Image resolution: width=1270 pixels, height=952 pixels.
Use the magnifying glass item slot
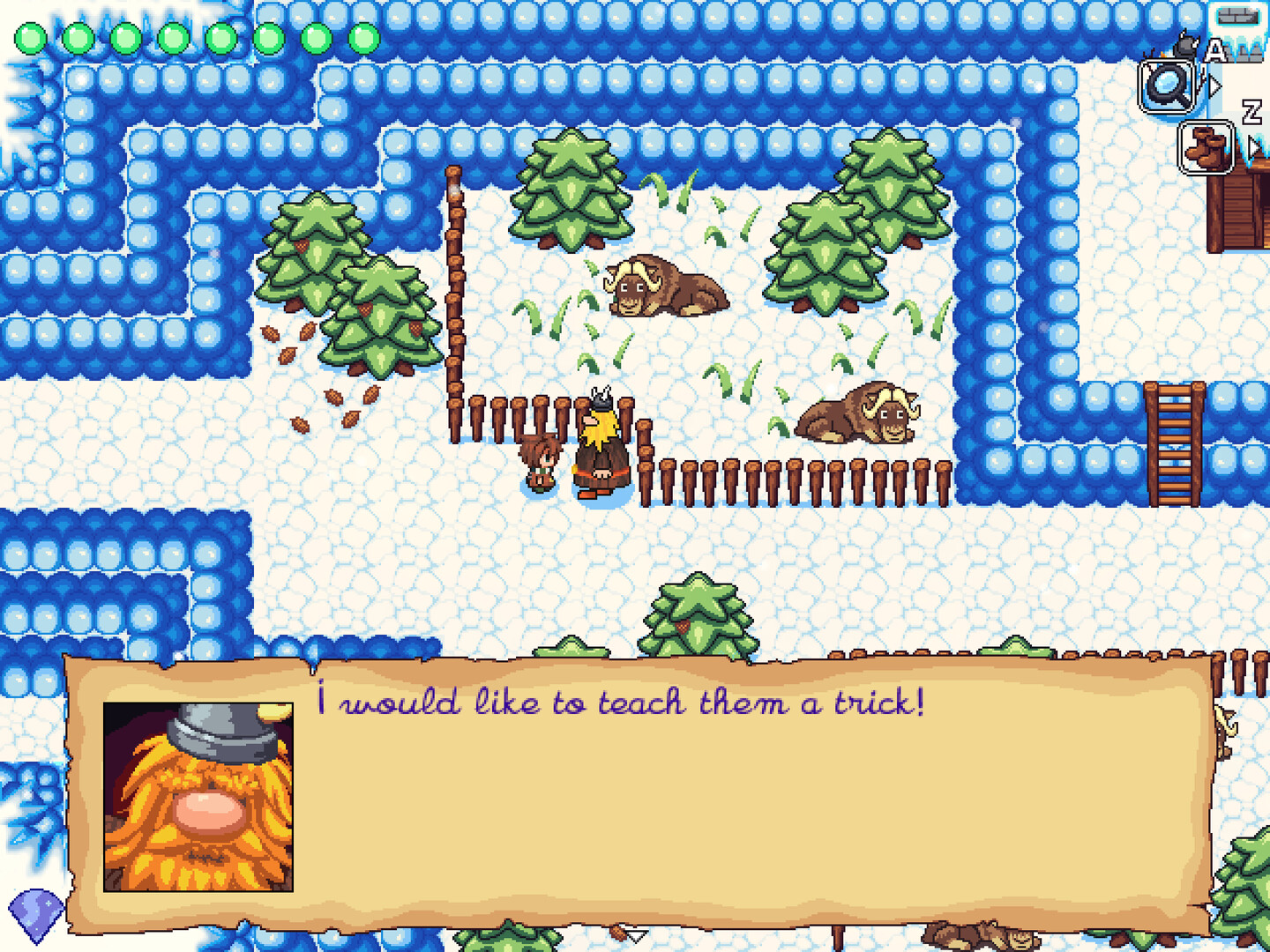pyautogui.click(x=1166, y=86)
